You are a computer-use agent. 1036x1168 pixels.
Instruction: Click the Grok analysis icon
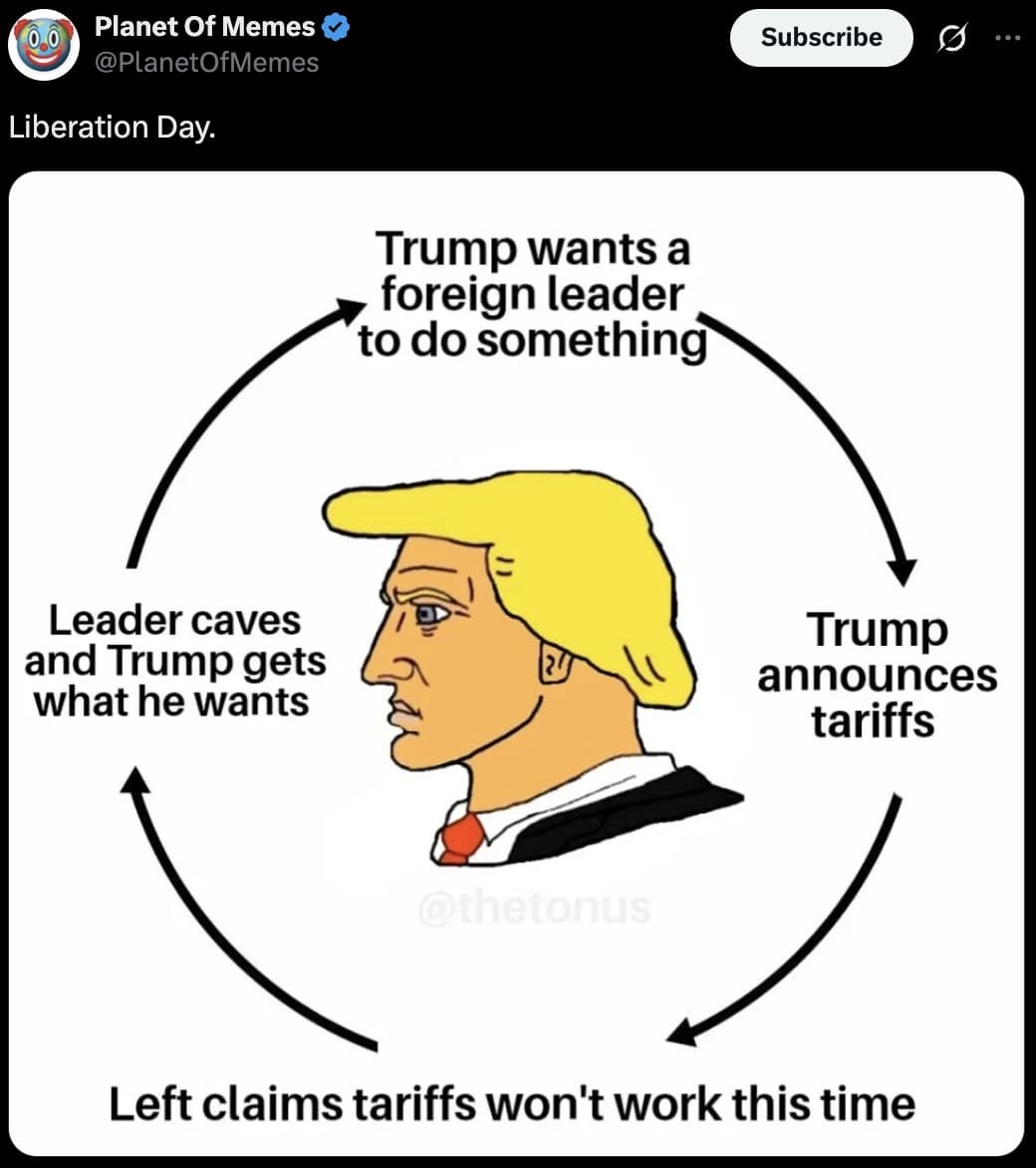tap(951, 38)
